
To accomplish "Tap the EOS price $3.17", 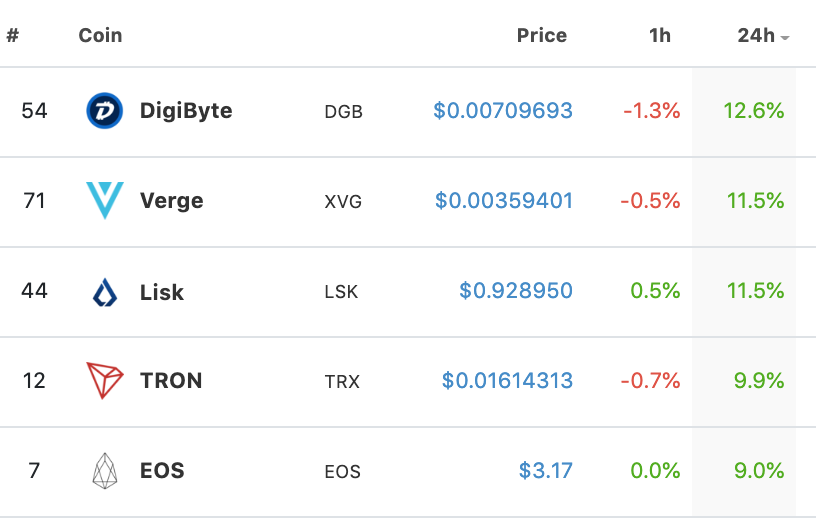I will 545,471.
